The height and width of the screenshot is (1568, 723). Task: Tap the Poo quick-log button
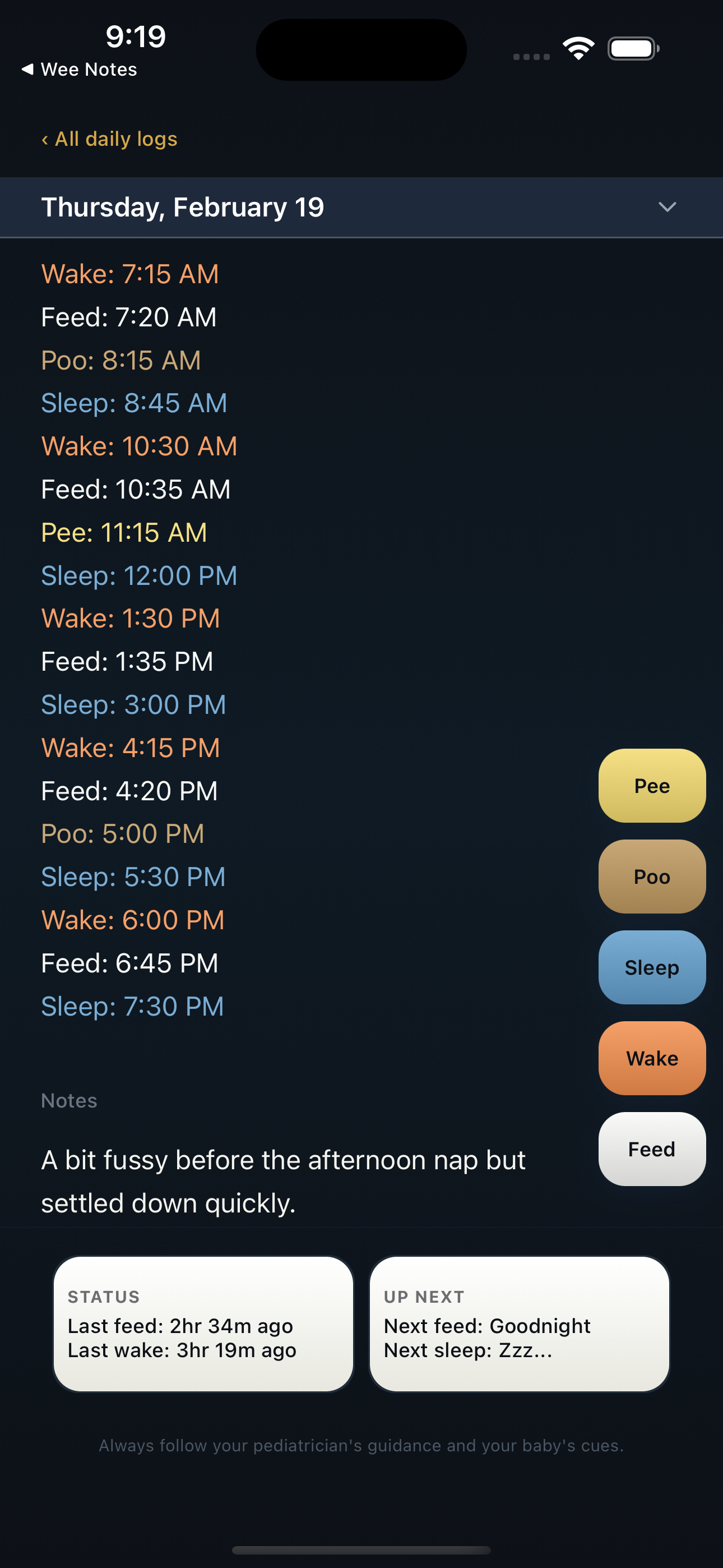point(651,877)
